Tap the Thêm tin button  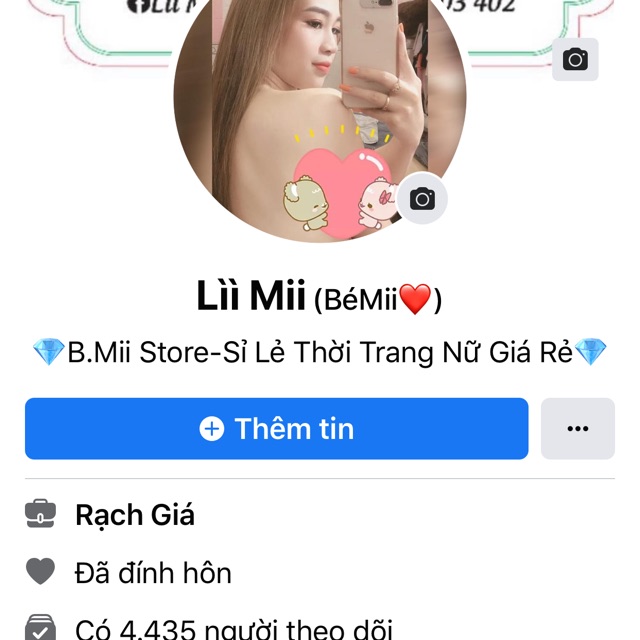click(276, 429)
